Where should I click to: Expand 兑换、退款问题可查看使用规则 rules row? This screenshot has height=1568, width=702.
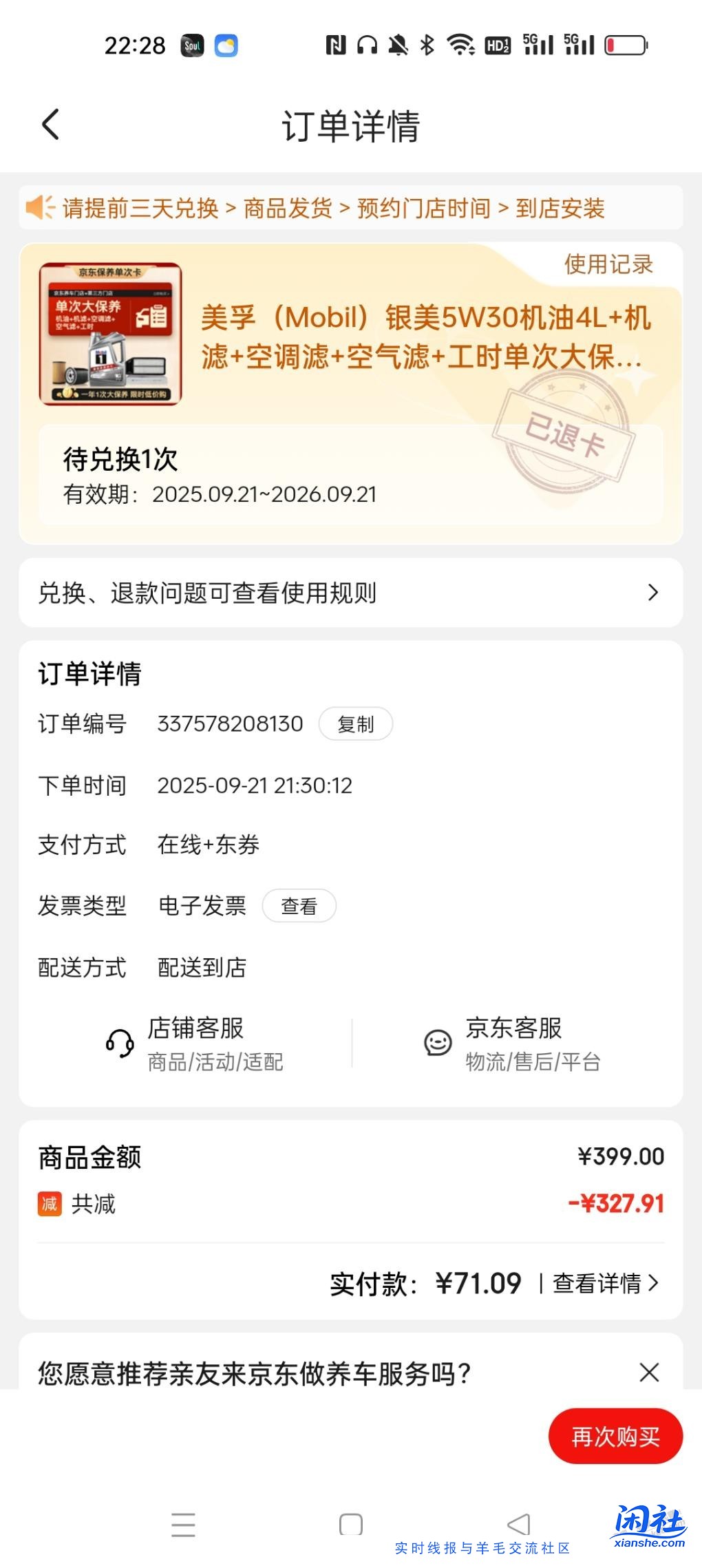[x=350, y=593]
